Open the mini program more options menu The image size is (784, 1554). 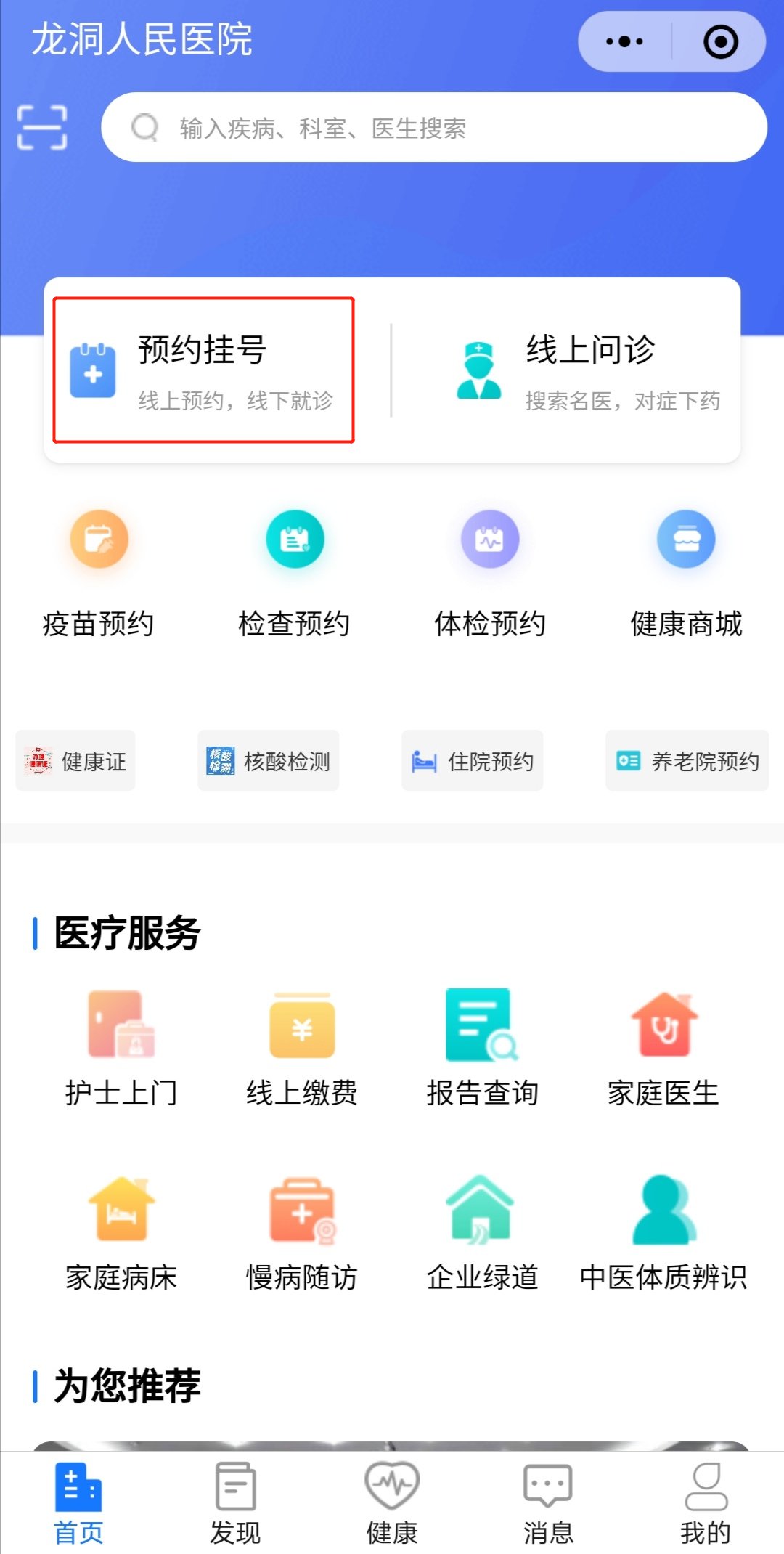[625, 42]
